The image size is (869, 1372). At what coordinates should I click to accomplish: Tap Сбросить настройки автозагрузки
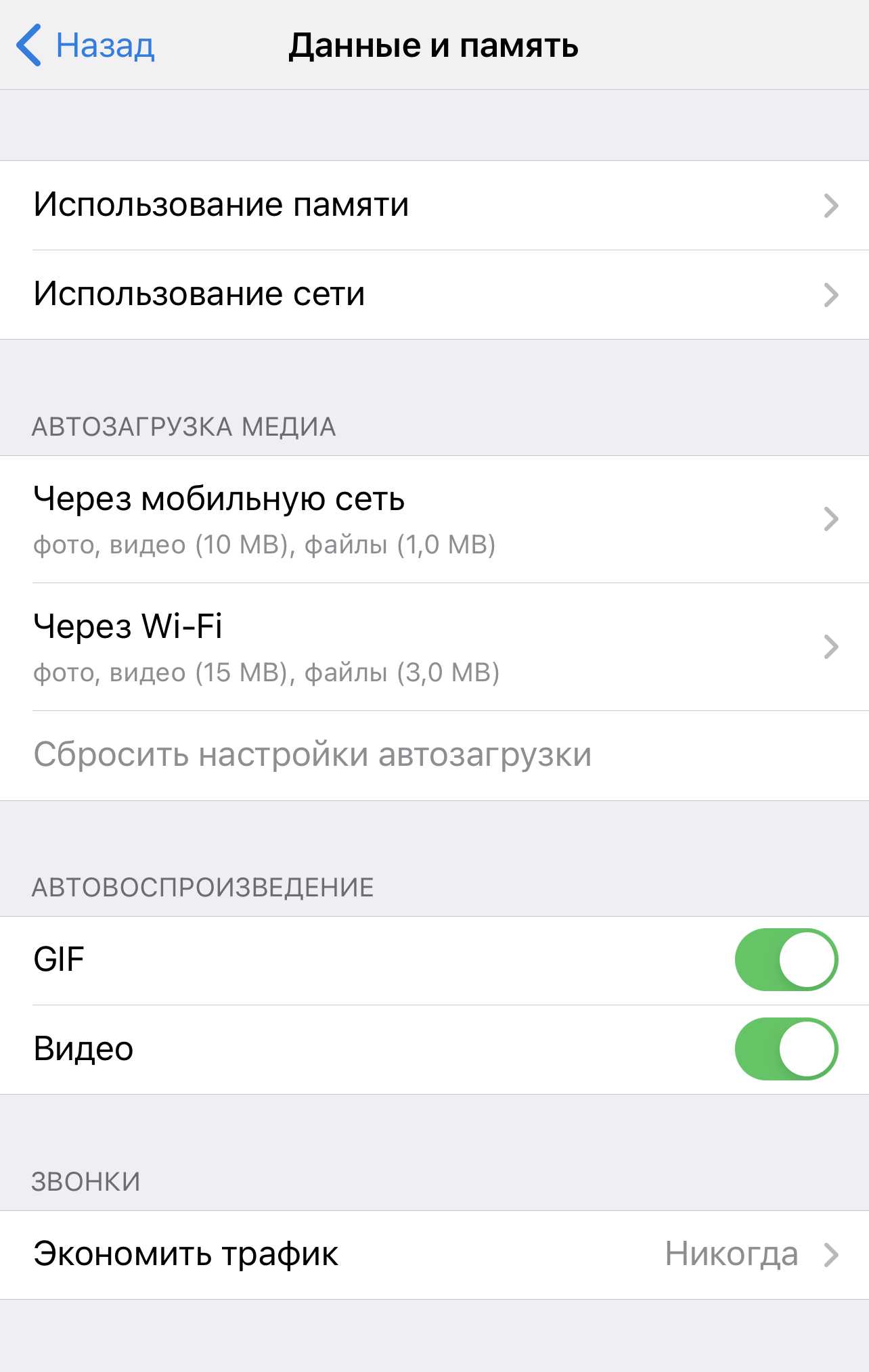coord(313,755)
